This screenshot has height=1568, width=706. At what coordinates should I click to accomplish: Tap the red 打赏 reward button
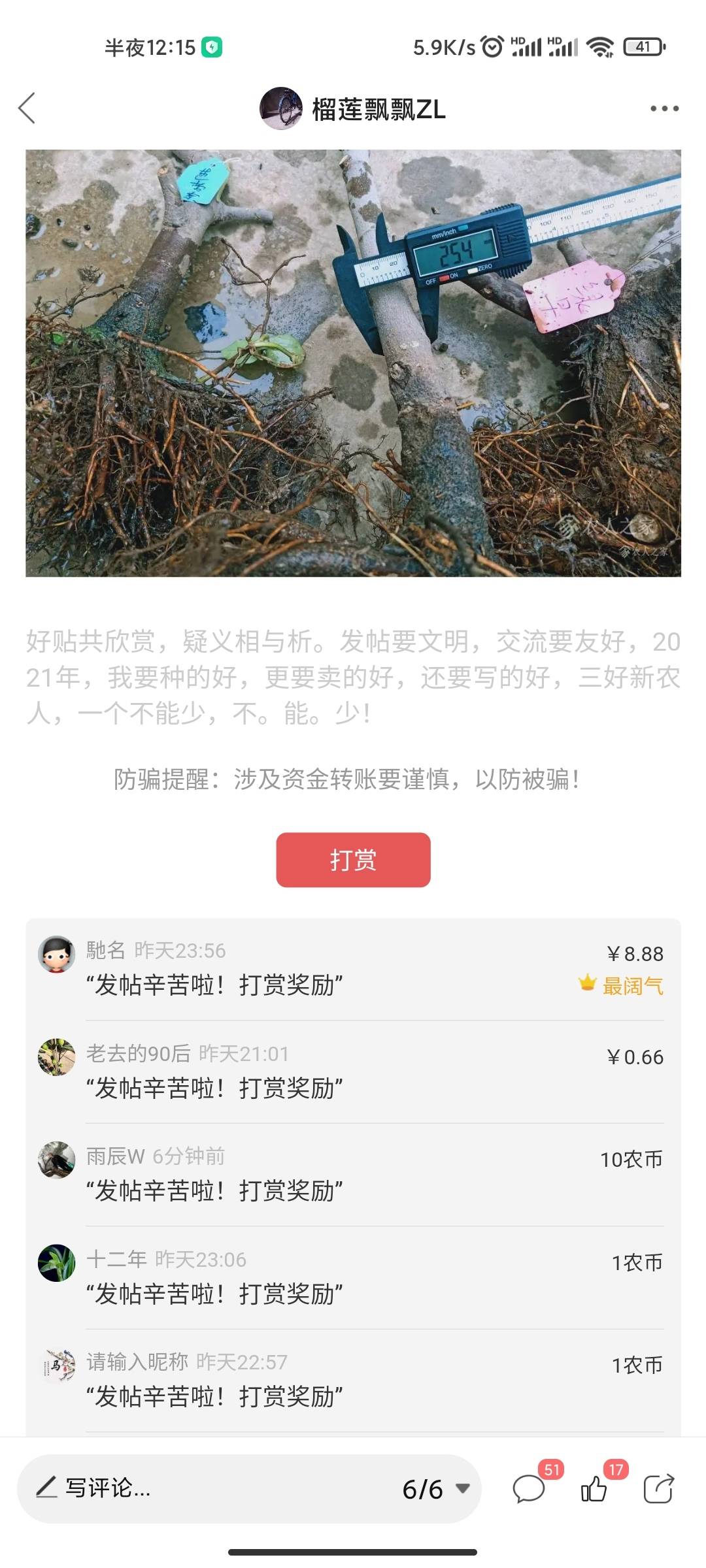click(x=353, y=859)
